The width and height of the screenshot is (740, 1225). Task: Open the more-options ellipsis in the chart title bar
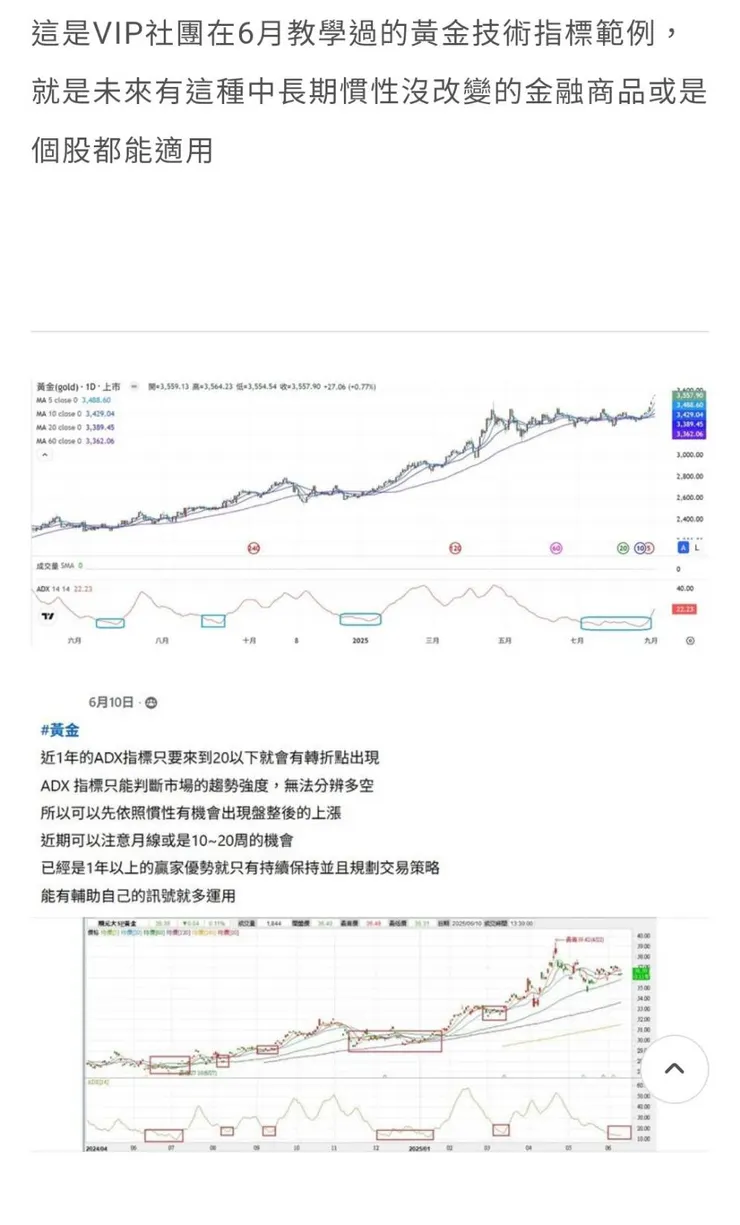point(133,385)
